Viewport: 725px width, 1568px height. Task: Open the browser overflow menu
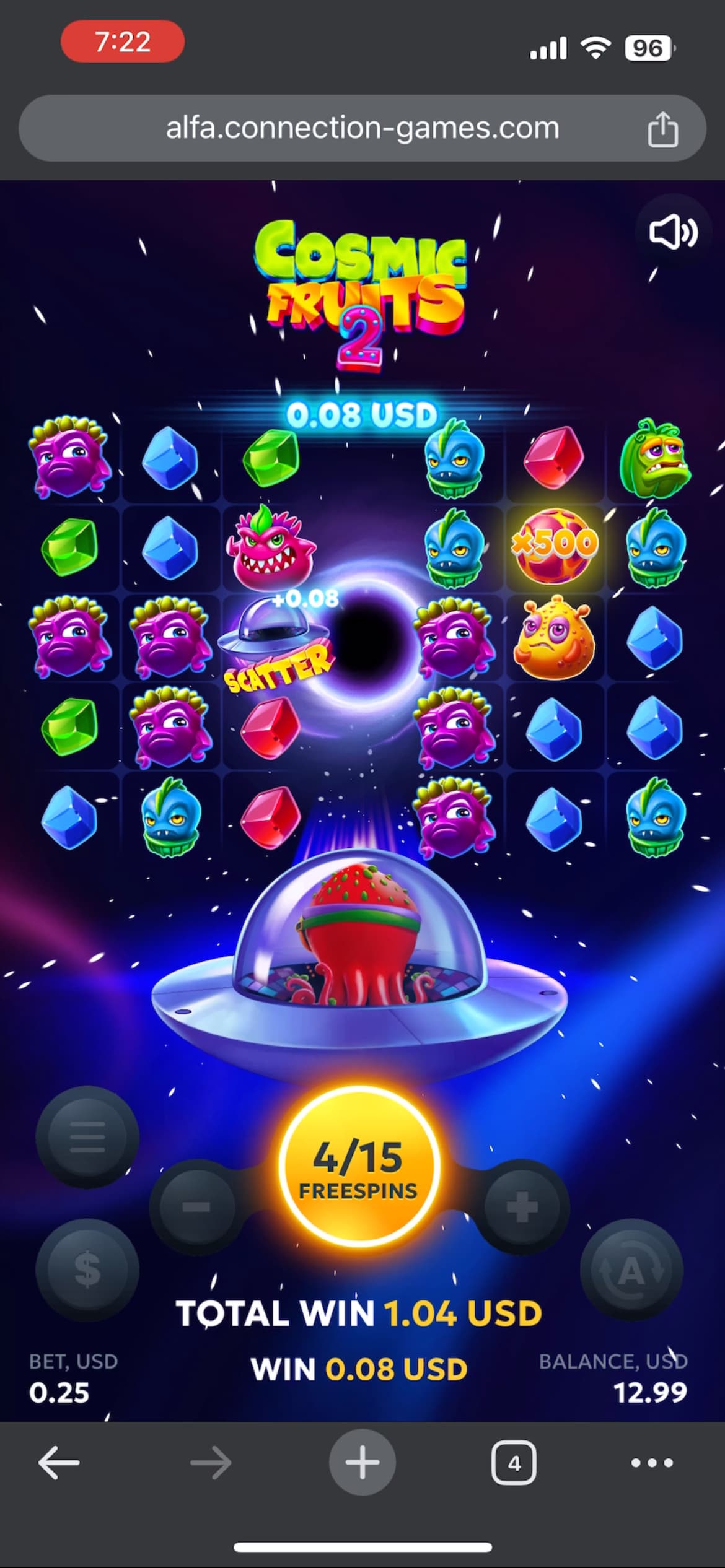pos(651,1463)
